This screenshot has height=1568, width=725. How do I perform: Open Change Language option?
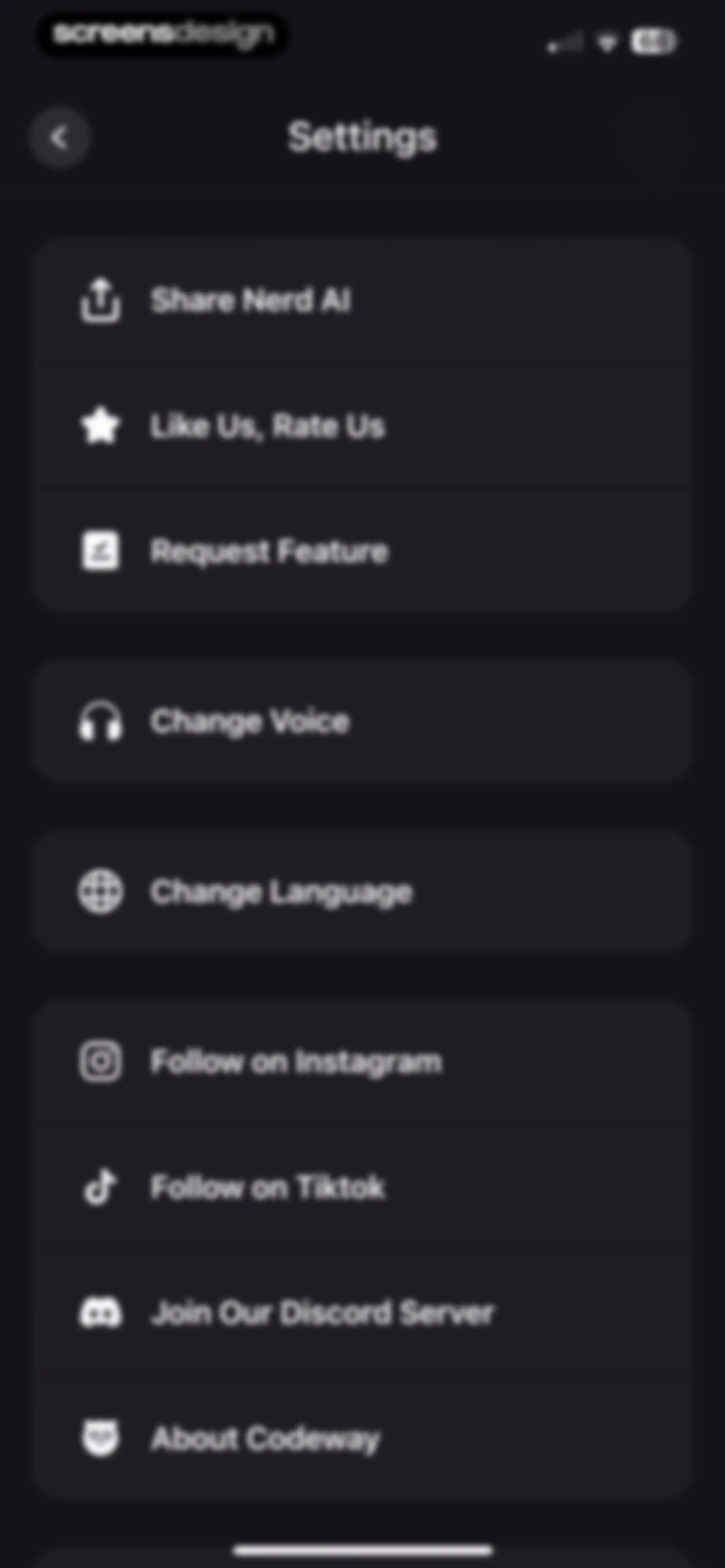[x=363, y=892]
